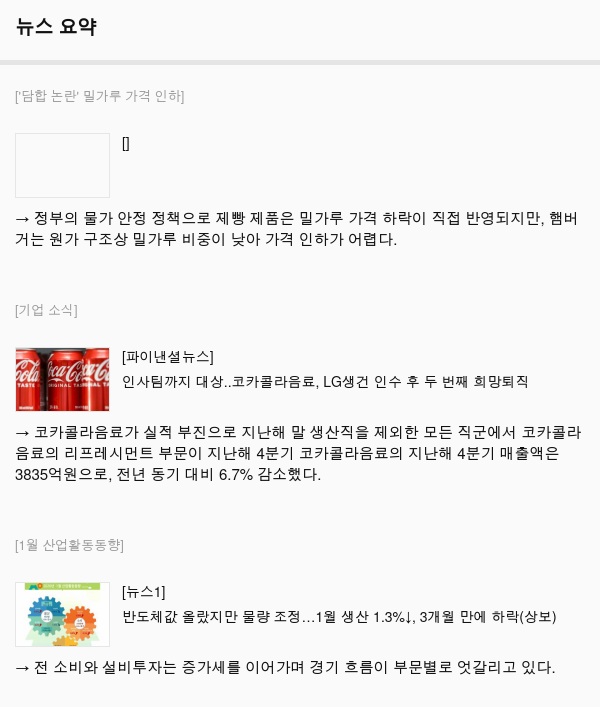
Task: Open the January production decline article
Action: [338, 616]
